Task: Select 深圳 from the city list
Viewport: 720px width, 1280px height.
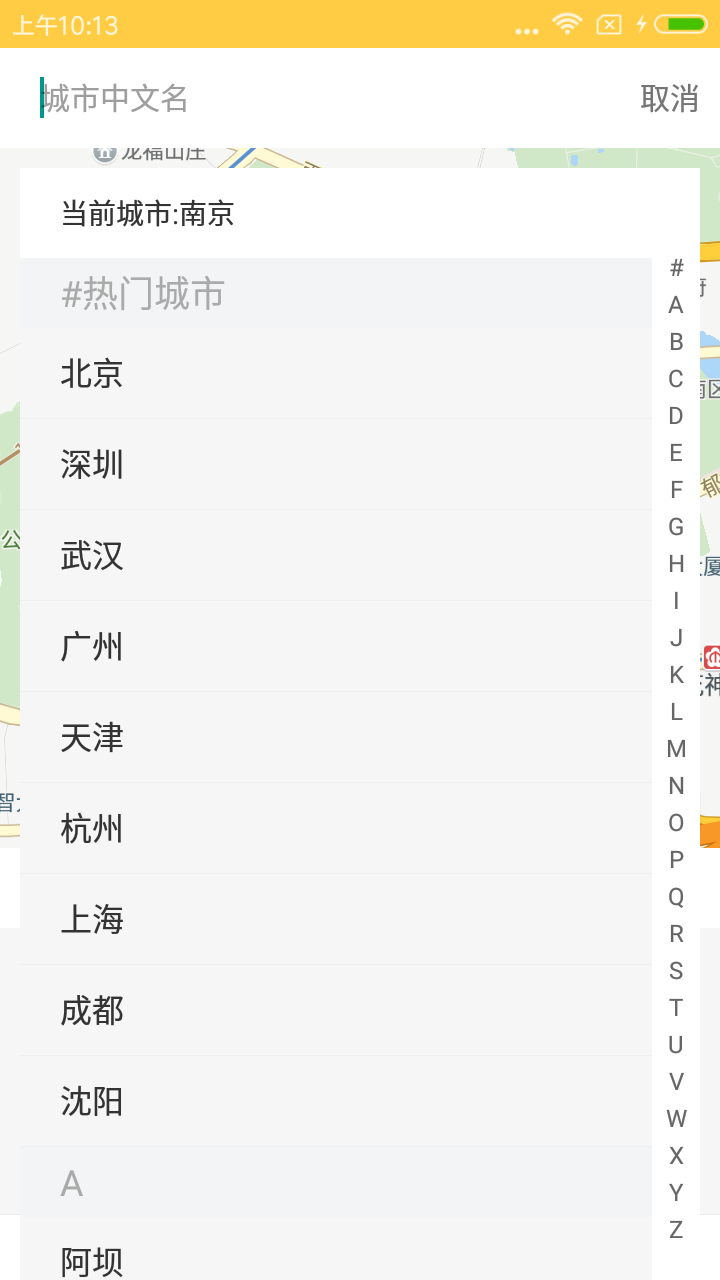Action: point(93,464)
